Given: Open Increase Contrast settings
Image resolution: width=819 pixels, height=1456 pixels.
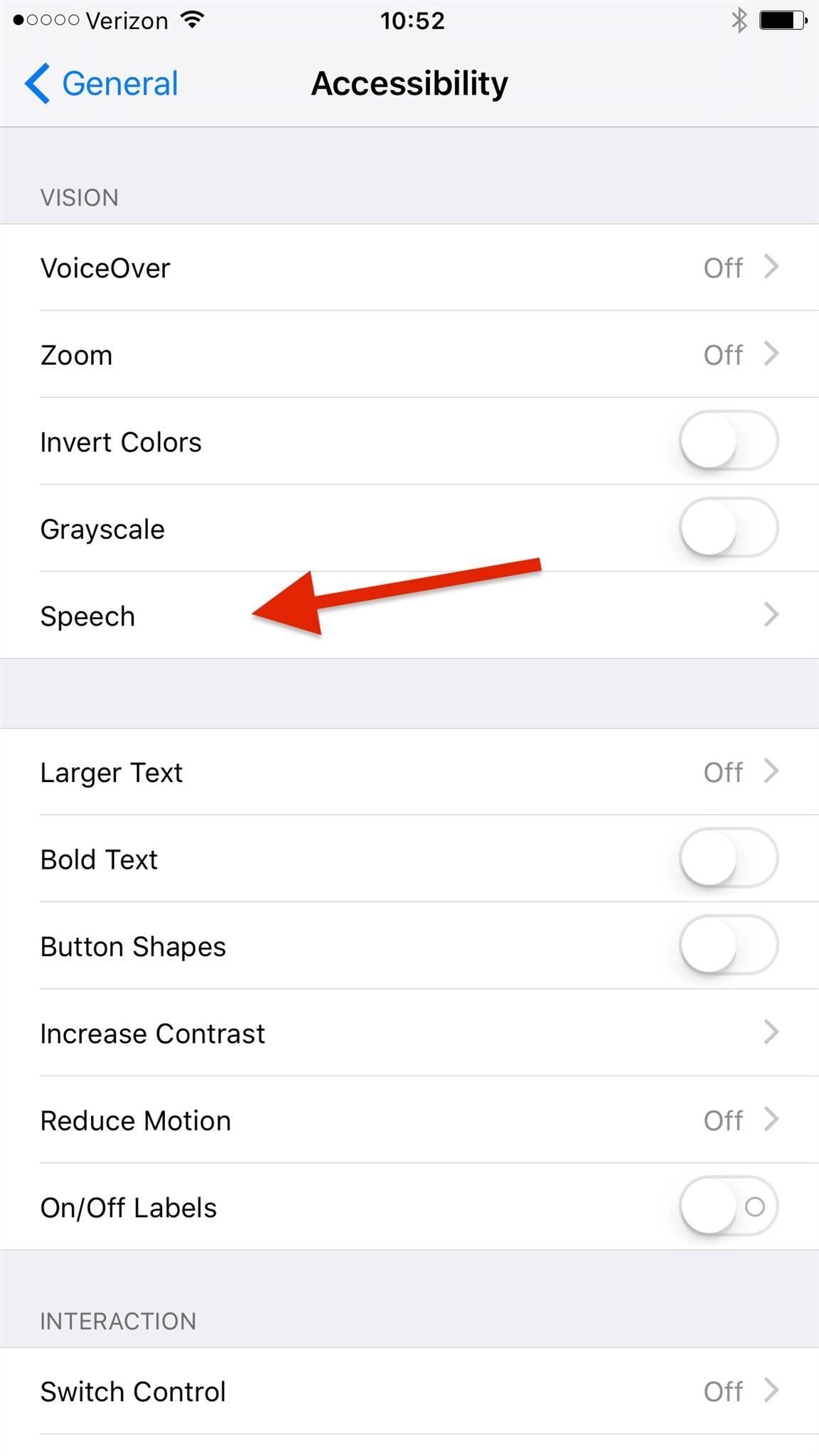Looking at the screenshot, I should point(409,1033).
